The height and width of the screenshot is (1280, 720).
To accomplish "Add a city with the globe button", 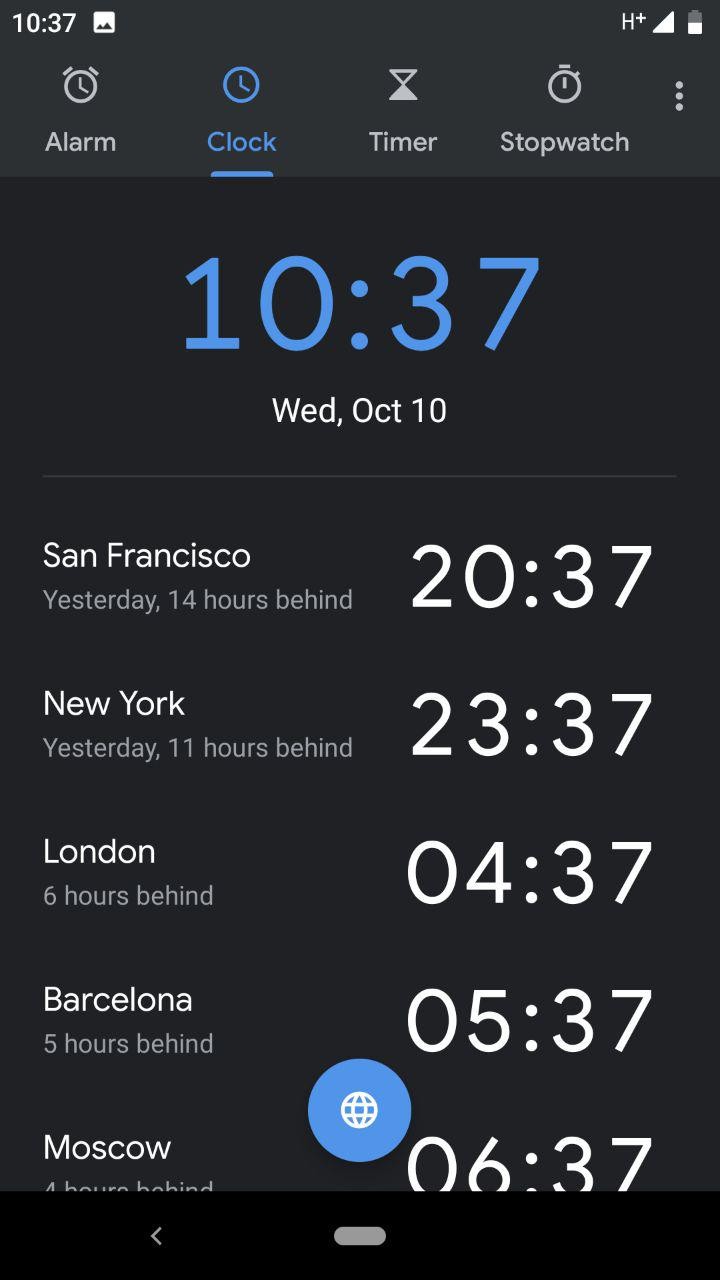I will pos(359,1110).
